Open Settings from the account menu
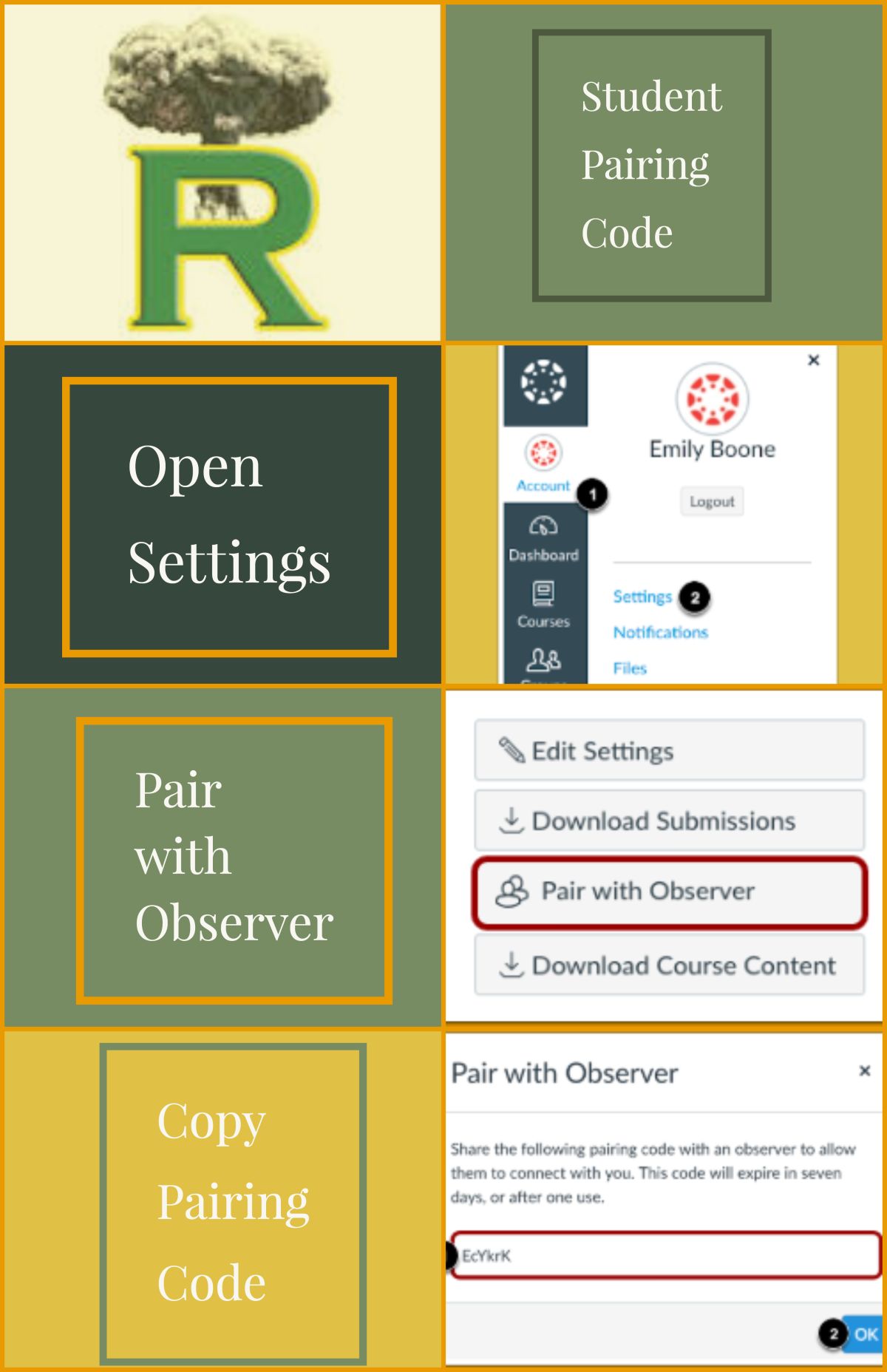 (x=642, y=597)
